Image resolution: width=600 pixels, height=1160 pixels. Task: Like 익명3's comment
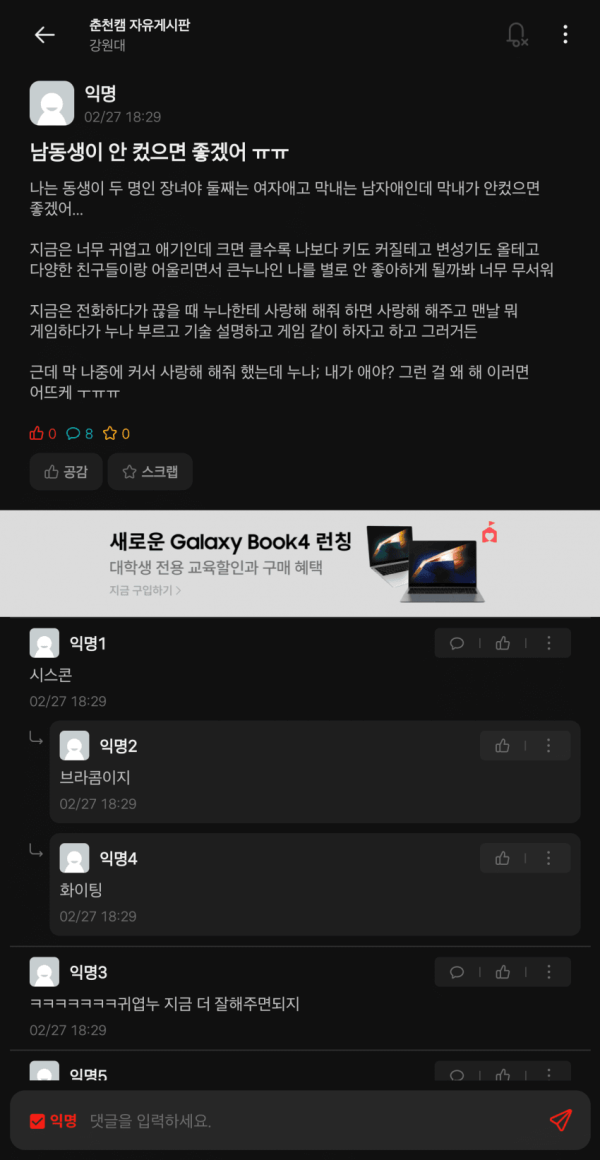pyautogui.click(x=503, y=972)
